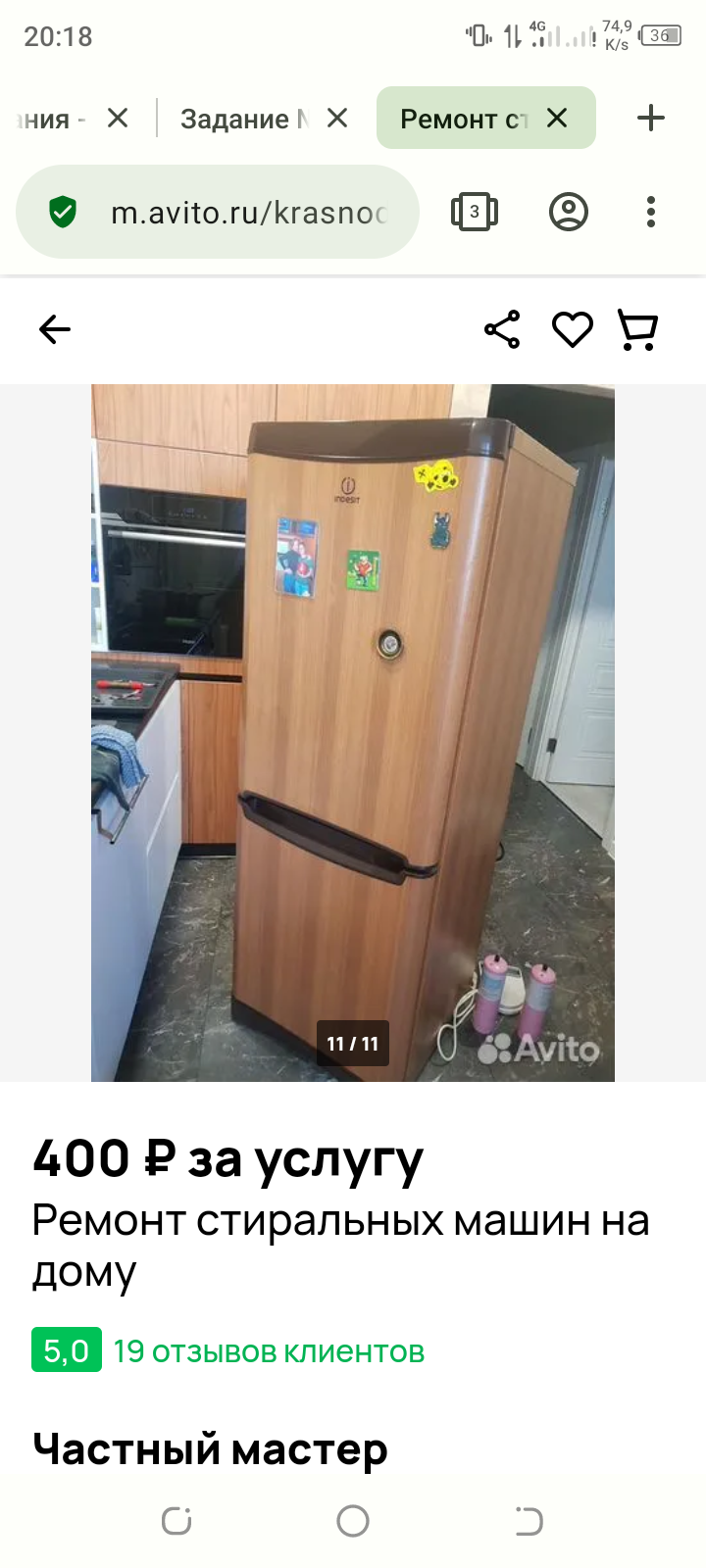The width and height of the screenshot is (706, 1568).
Task: Close the Задание browser tab
Action: pos(337,119)
